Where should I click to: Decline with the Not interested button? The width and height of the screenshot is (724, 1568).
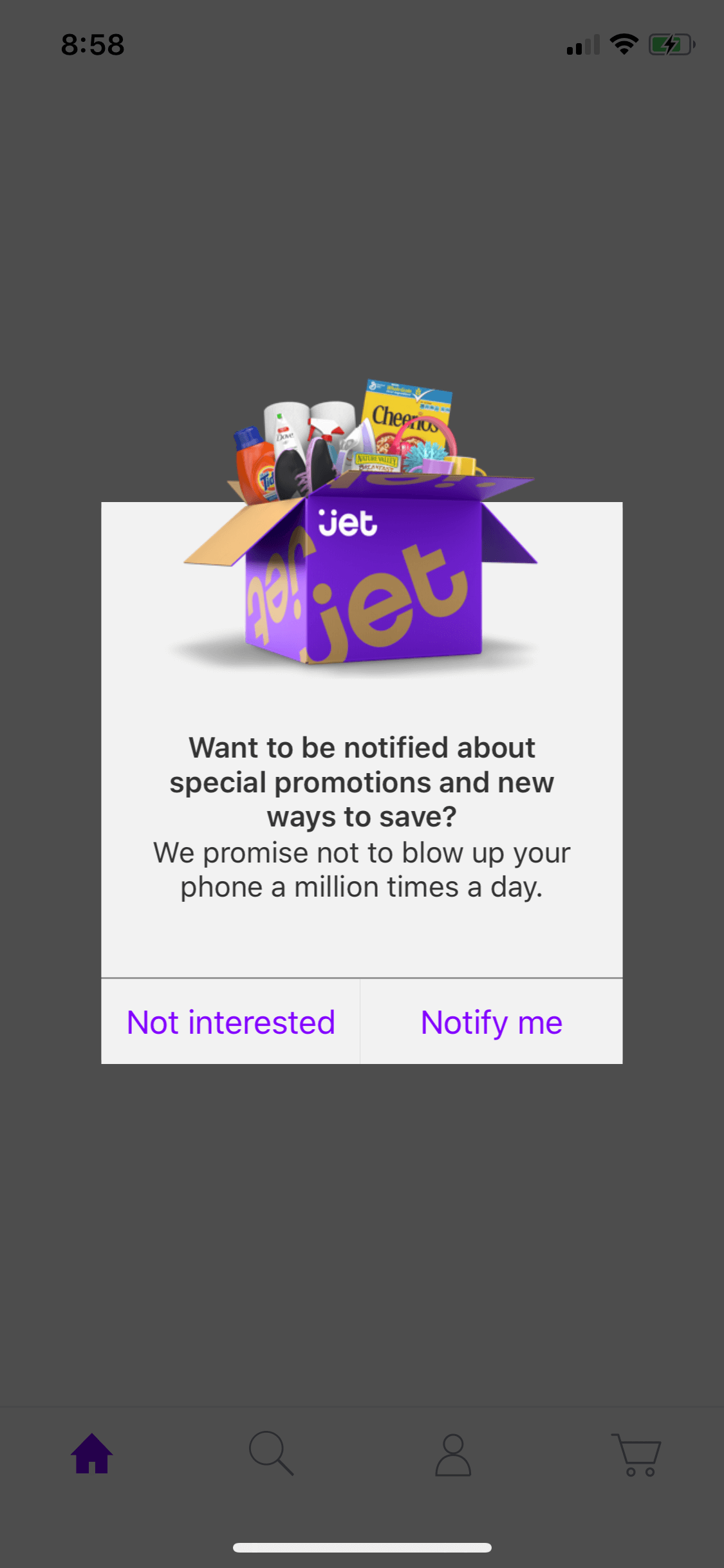pos(230,1022)
